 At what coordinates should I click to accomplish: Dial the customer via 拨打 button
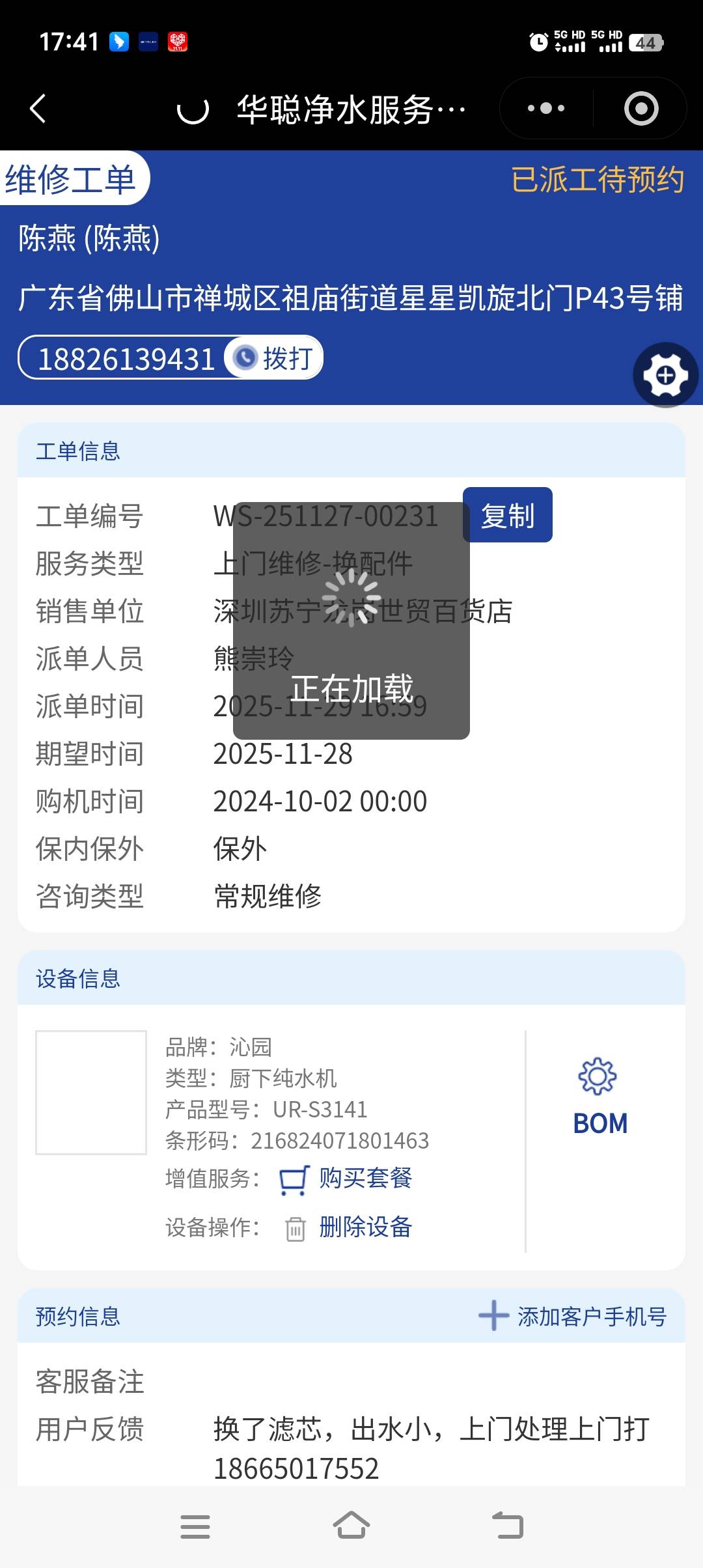click(x=275, y=358)
